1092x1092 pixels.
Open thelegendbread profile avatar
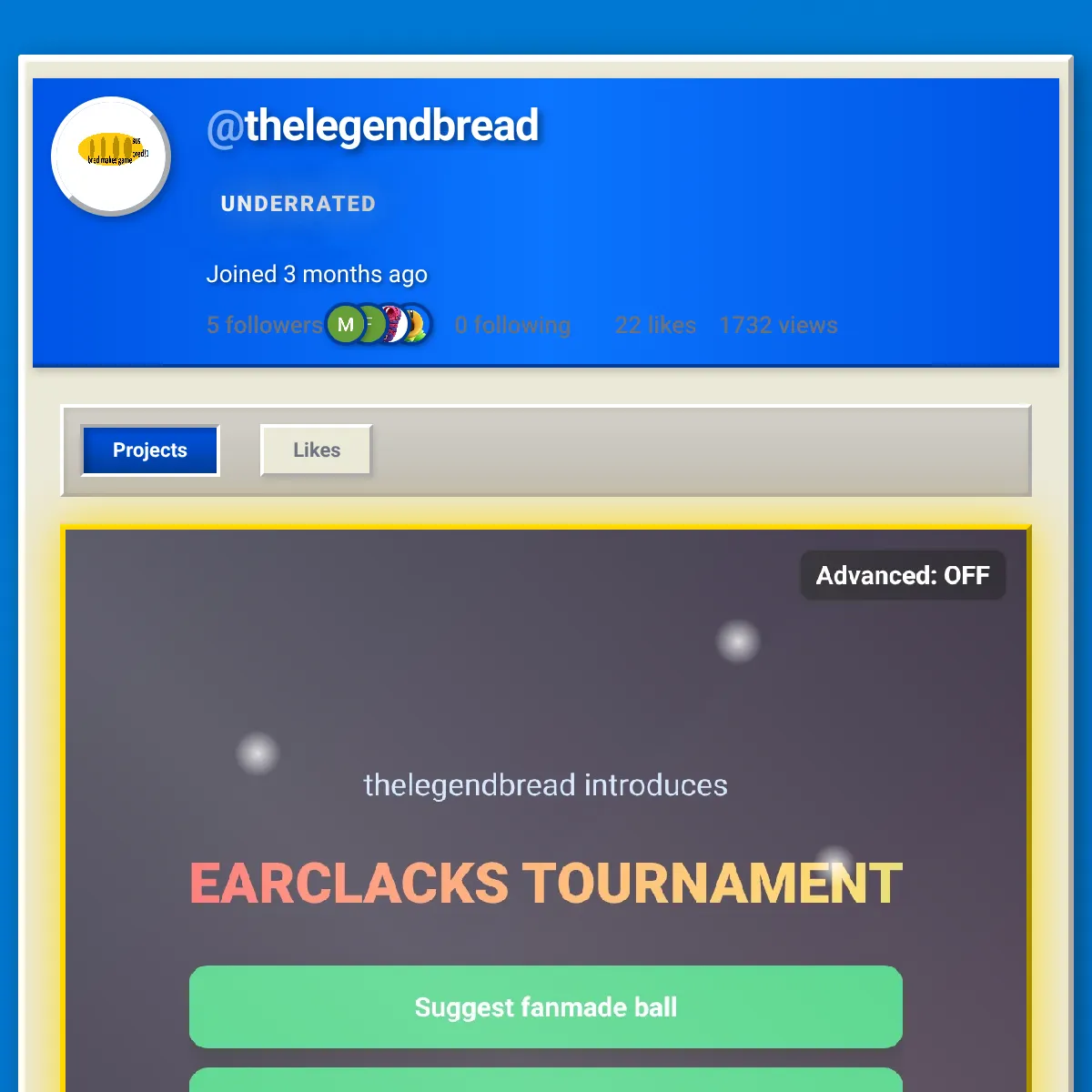(111, 157)
